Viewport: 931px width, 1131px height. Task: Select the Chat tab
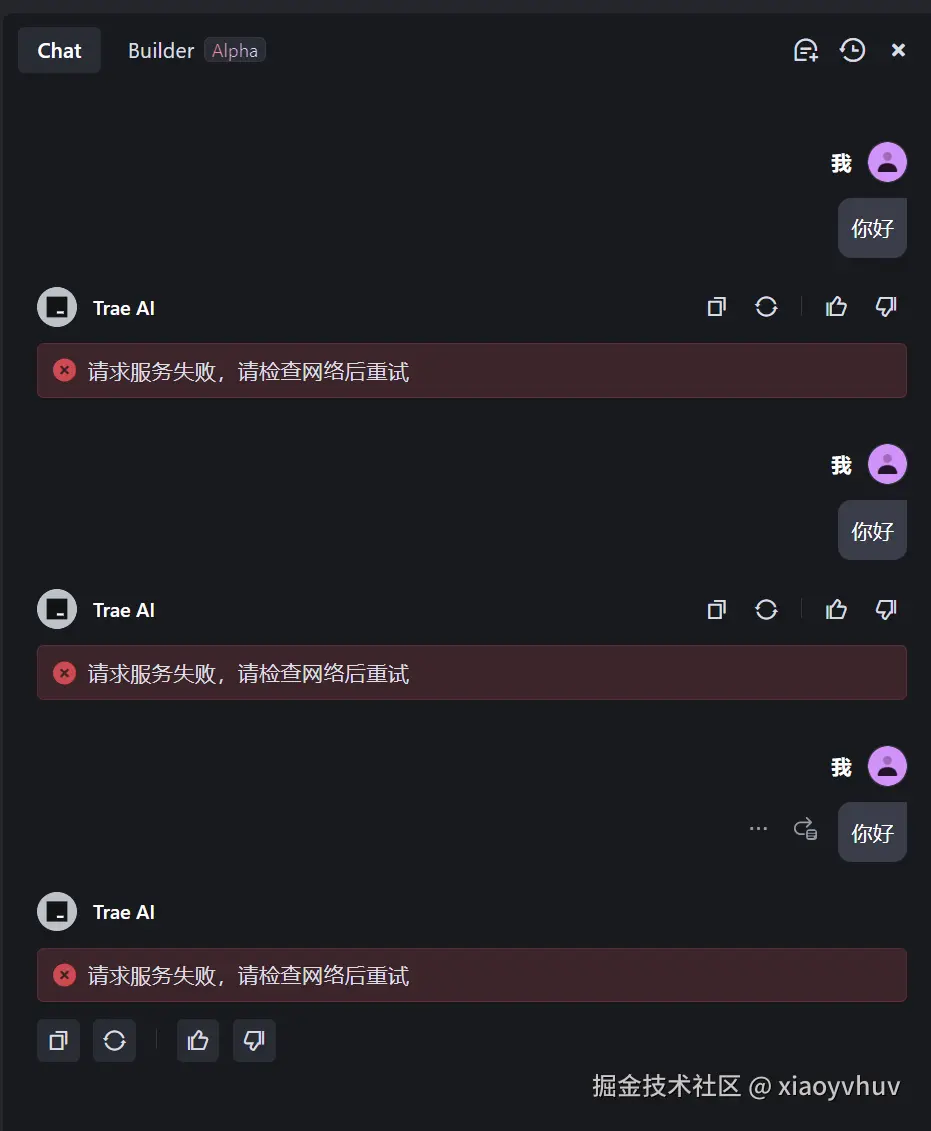click(x=58, y=50)
